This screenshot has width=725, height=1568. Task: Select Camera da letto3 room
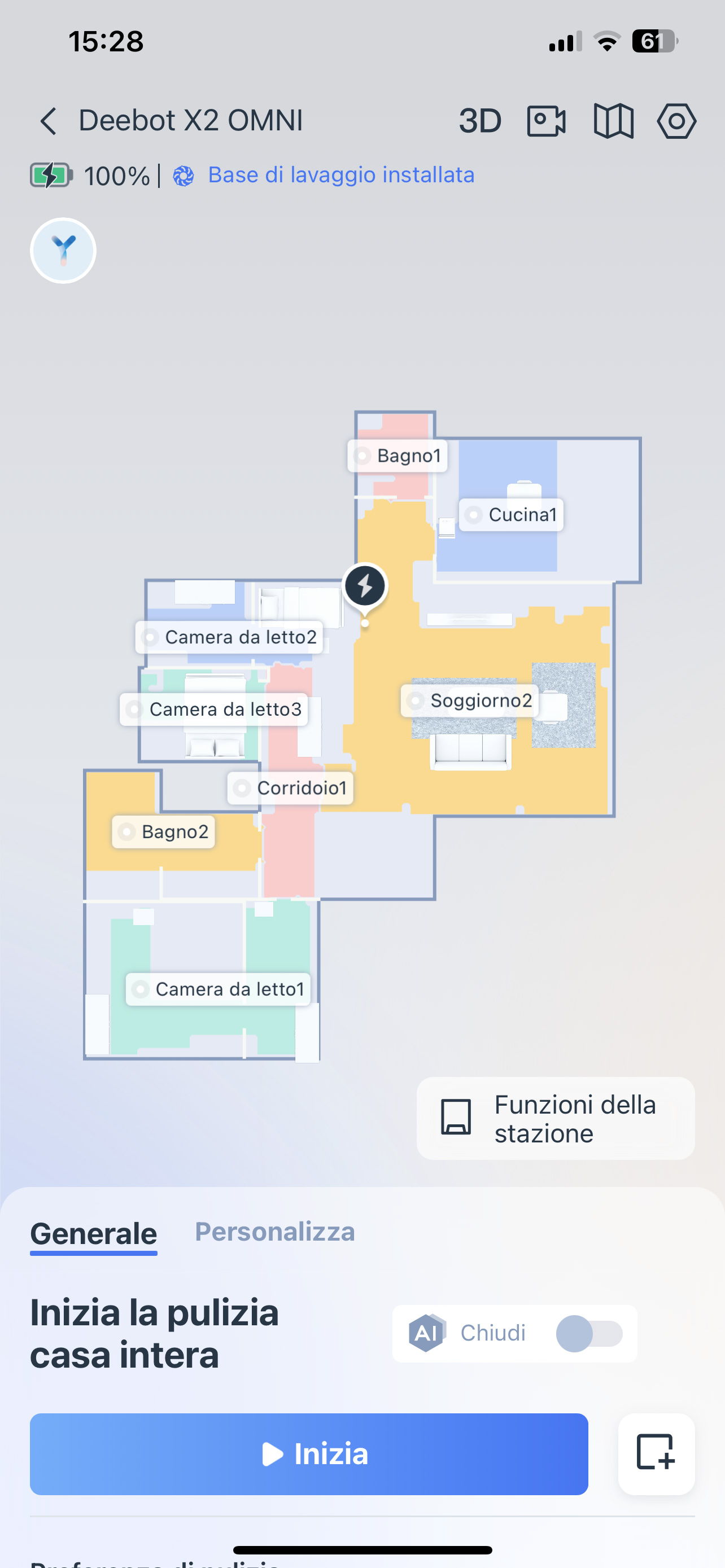(213, 709)
